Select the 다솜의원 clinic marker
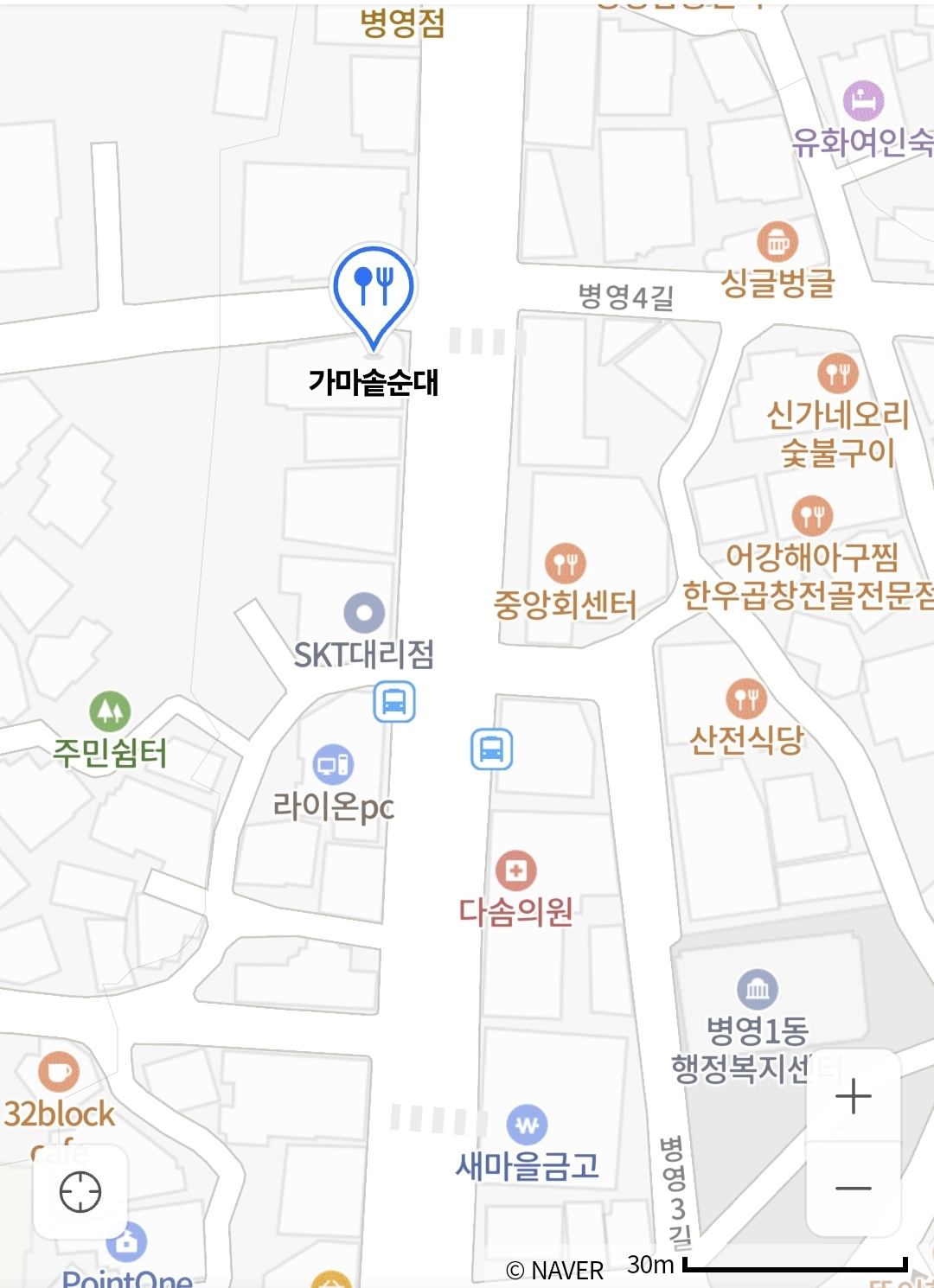This screenshot has height=1288, width=934. click(x=516, y=870)
